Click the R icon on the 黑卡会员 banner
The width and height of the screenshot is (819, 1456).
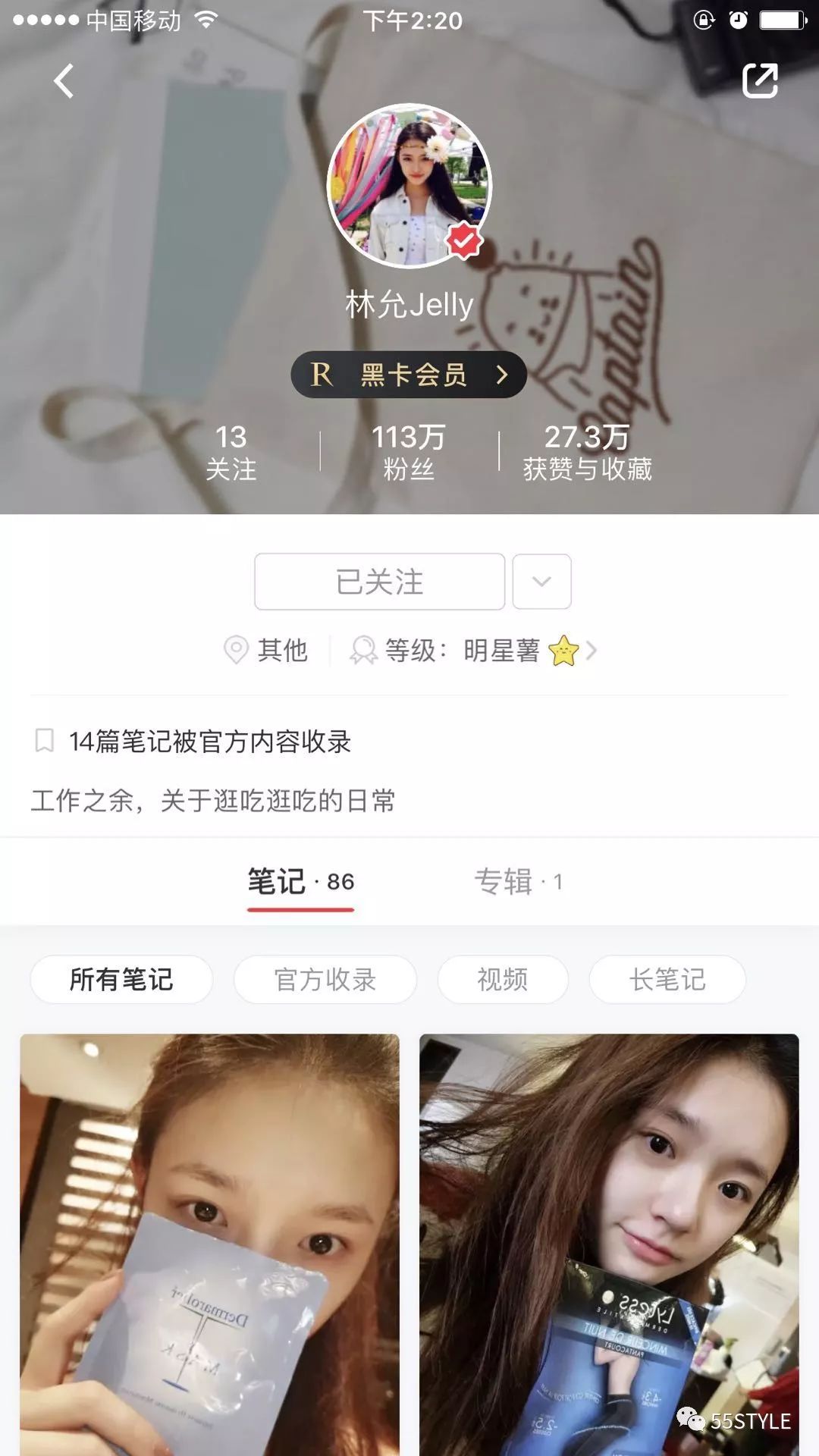tap(322, 373)
